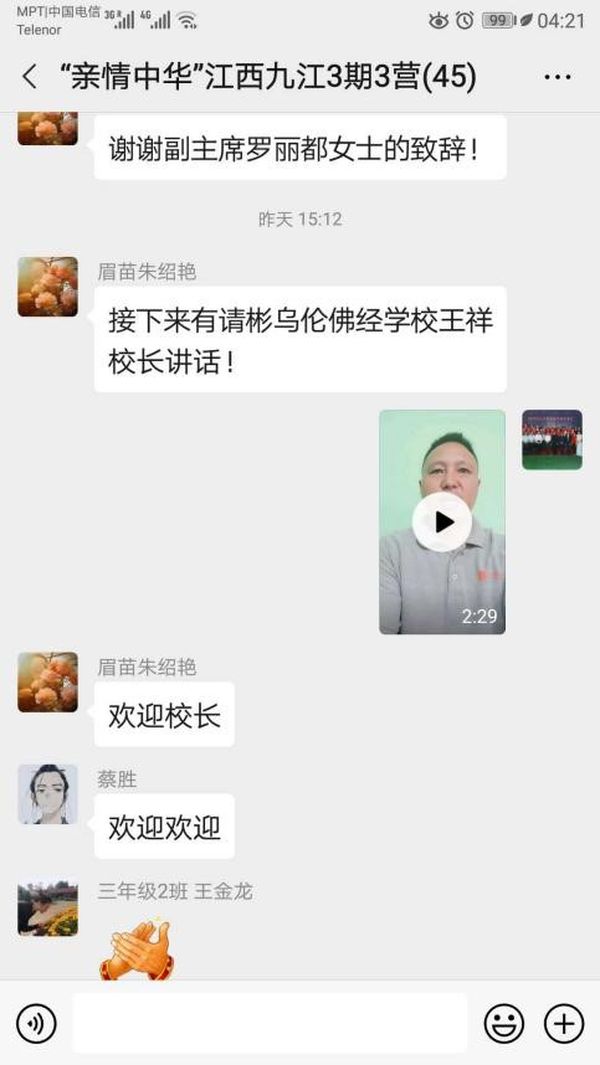Open the plus attachments menu
600x1065 pixels.
[x=564, y=1023]
